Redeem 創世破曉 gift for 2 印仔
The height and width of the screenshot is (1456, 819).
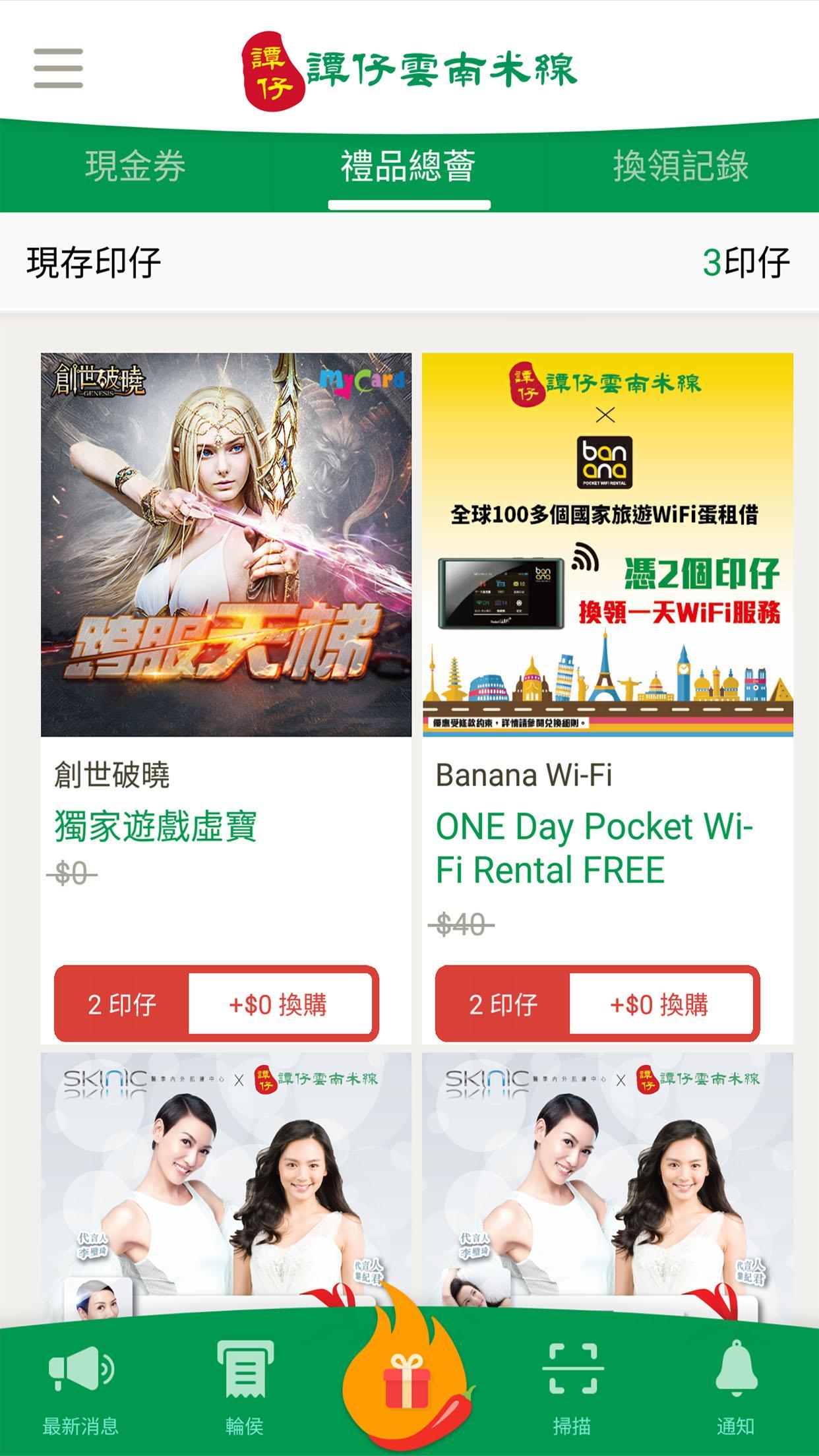(x=216, y=1004)
